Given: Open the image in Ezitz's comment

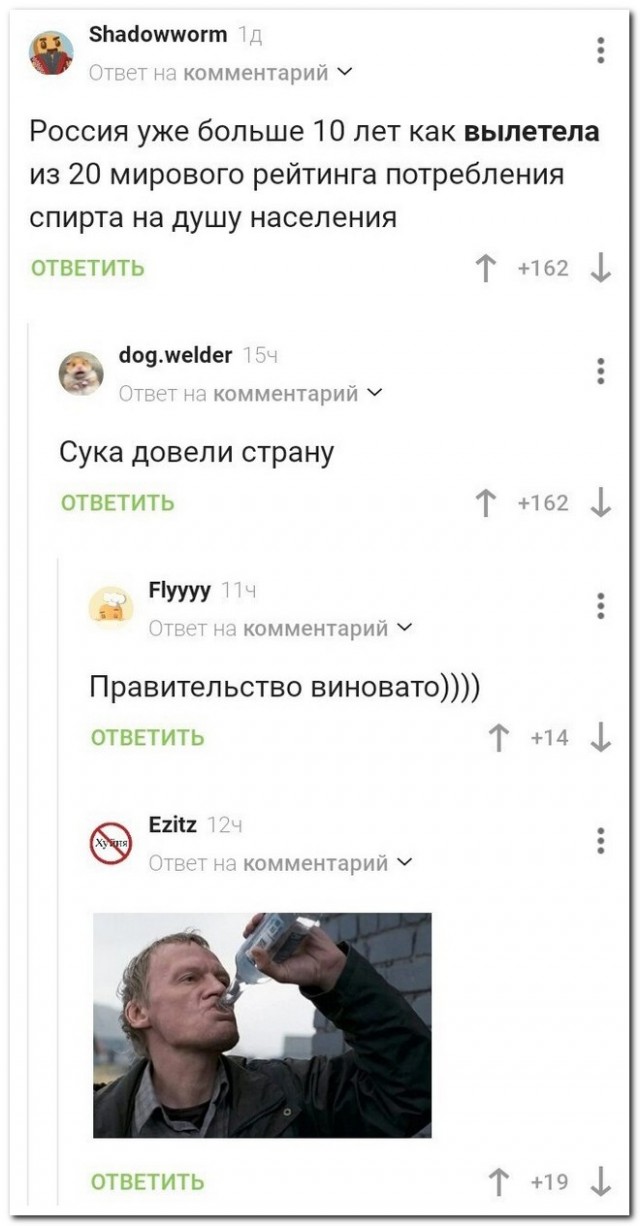Looking at the screenshot, I should (x=262, y=1025).
